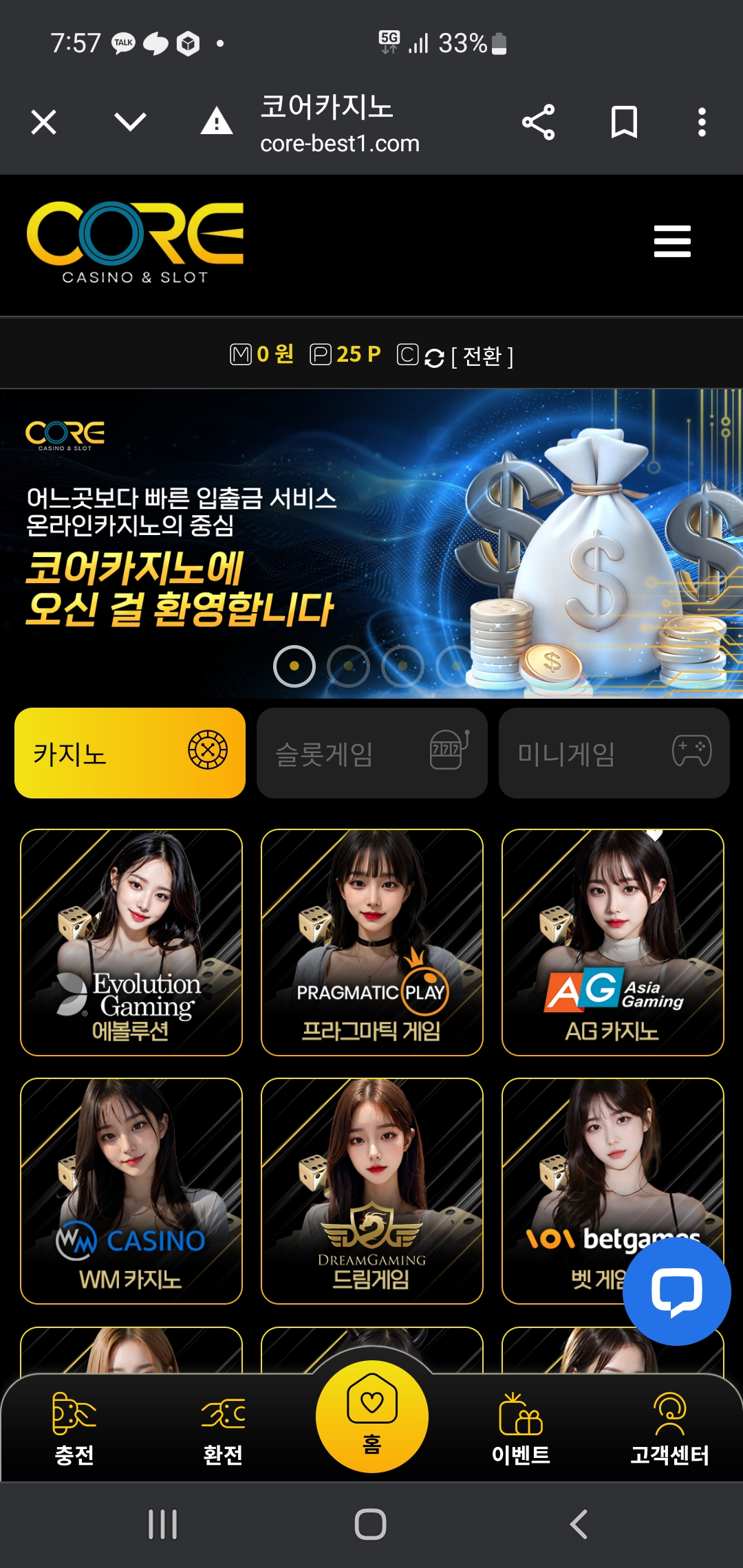
Task: Close the browser tab with X
Action: pos(44,123)
